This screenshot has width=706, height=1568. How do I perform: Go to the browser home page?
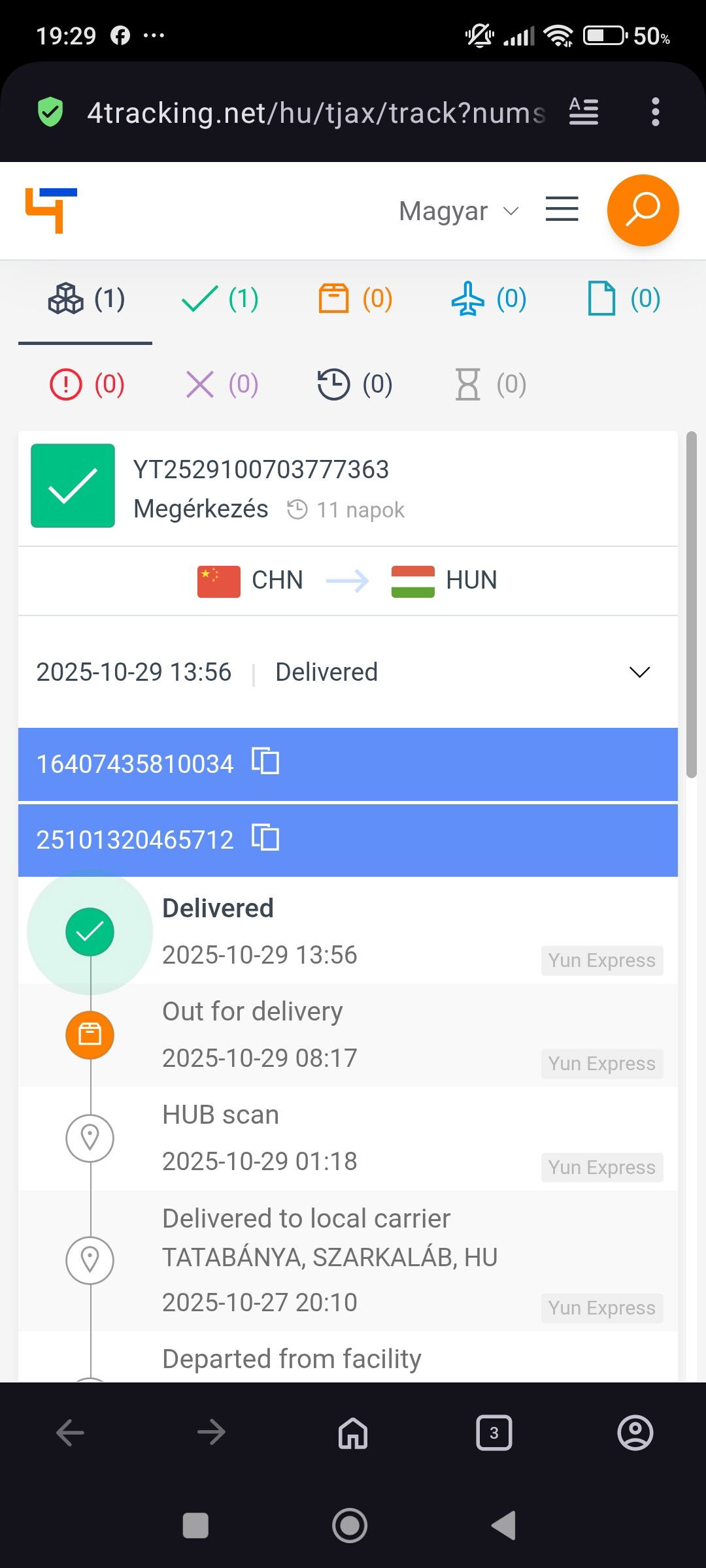pos(353,1433)
